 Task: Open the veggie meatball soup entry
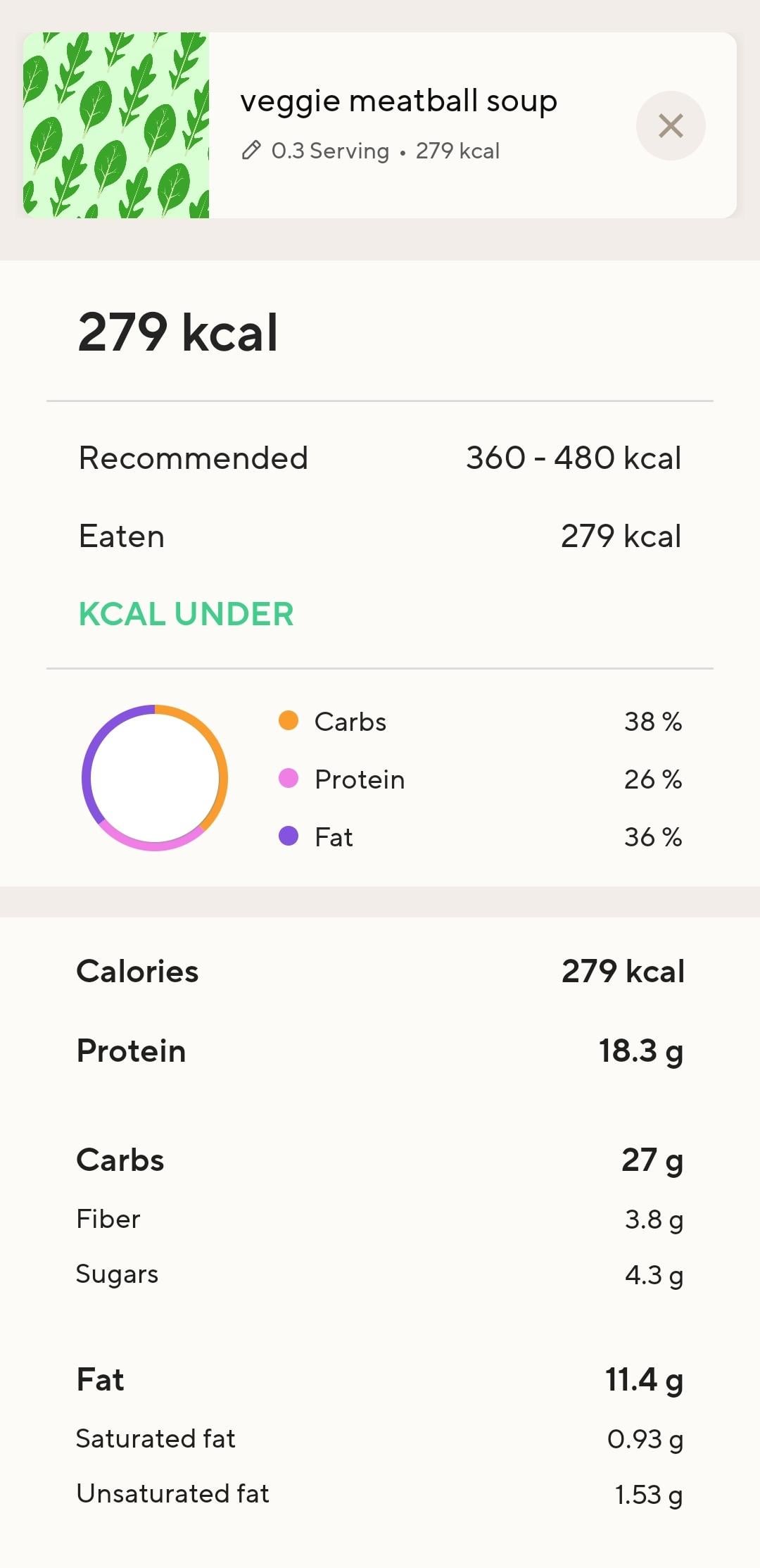(398, 101)
